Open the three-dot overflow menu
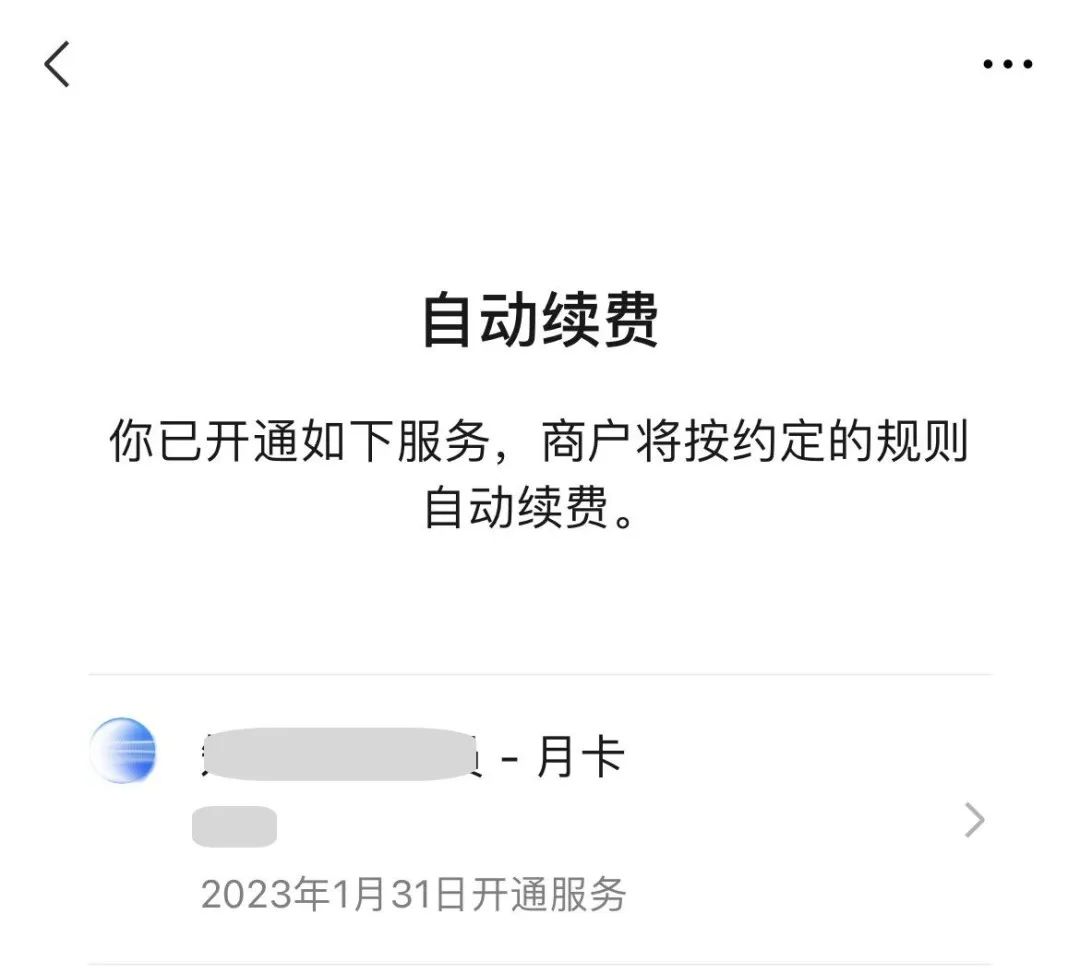 click(1007, 65)
